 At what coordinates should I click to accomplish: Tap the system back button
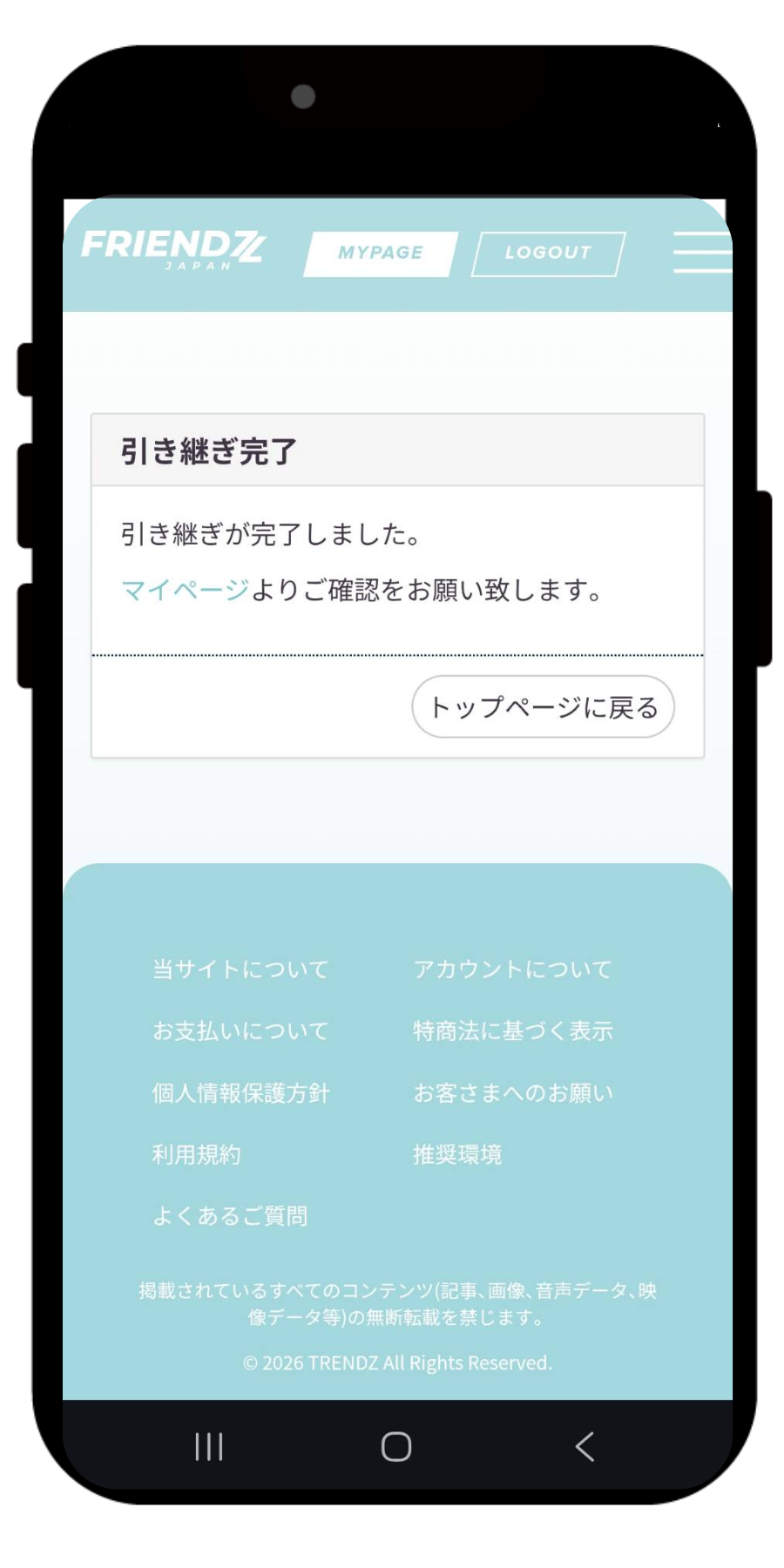point(585,1447)
